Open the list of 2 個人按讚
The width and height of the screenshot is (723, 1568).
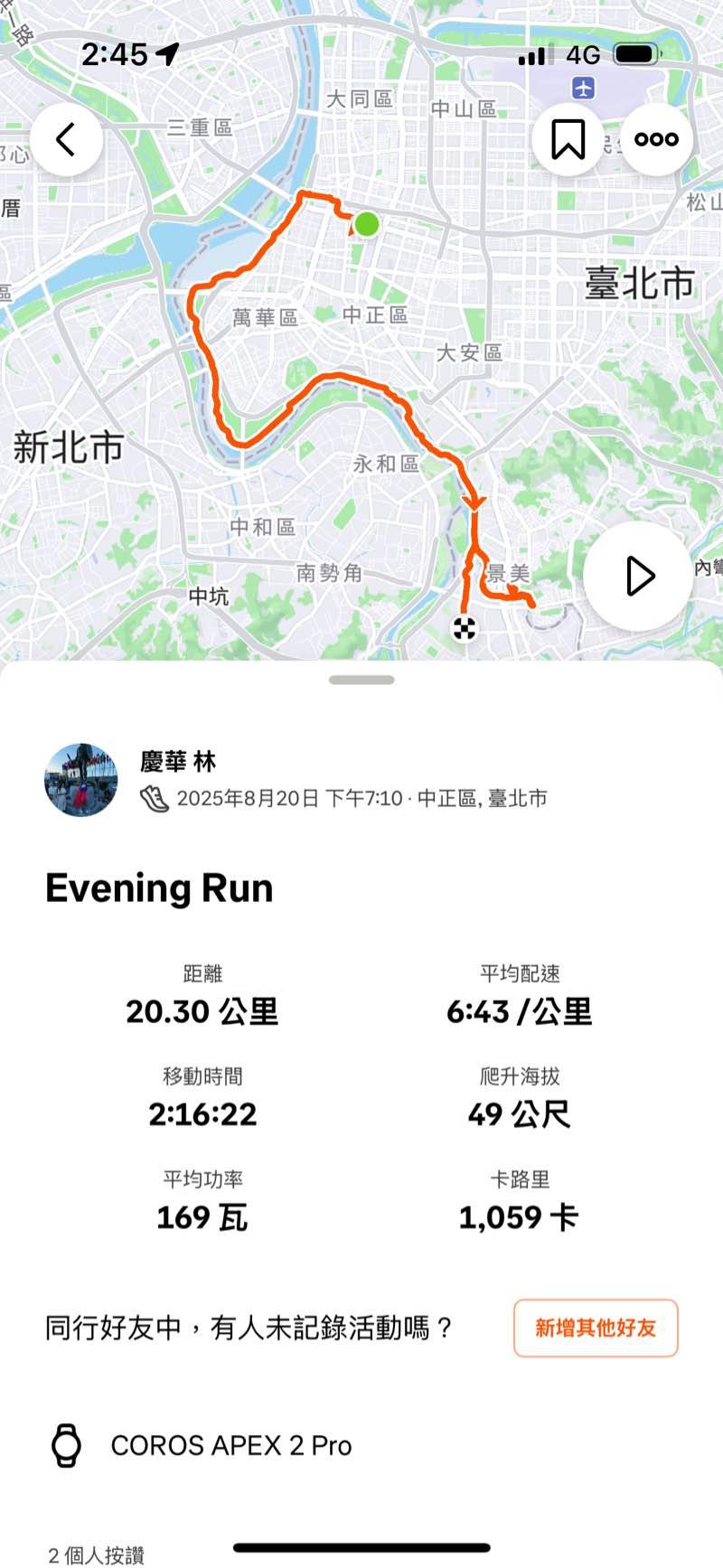click(x=97, y=1554)
